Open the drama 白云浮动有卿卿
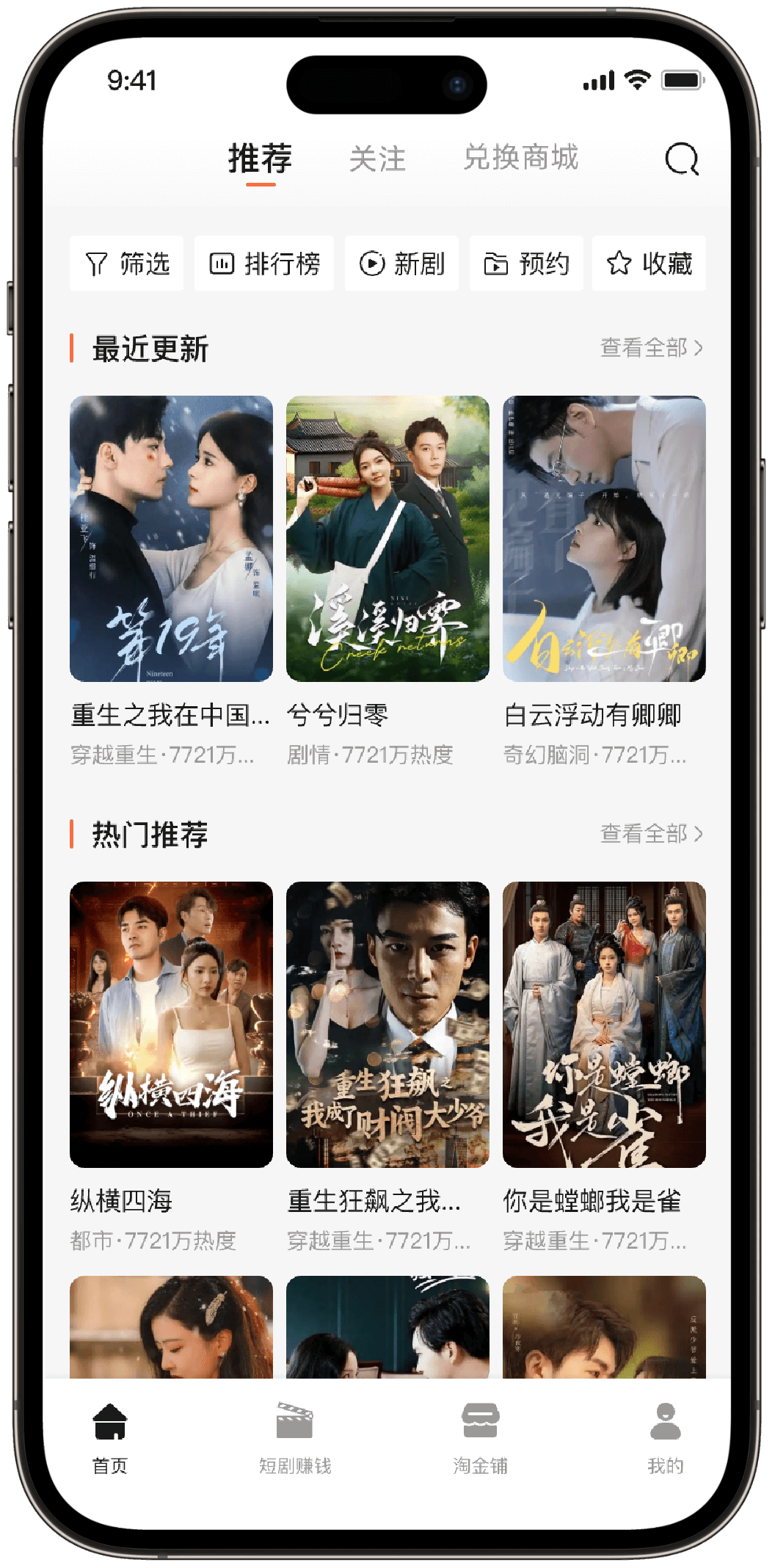775x1568 pixels. coord(604,539)
